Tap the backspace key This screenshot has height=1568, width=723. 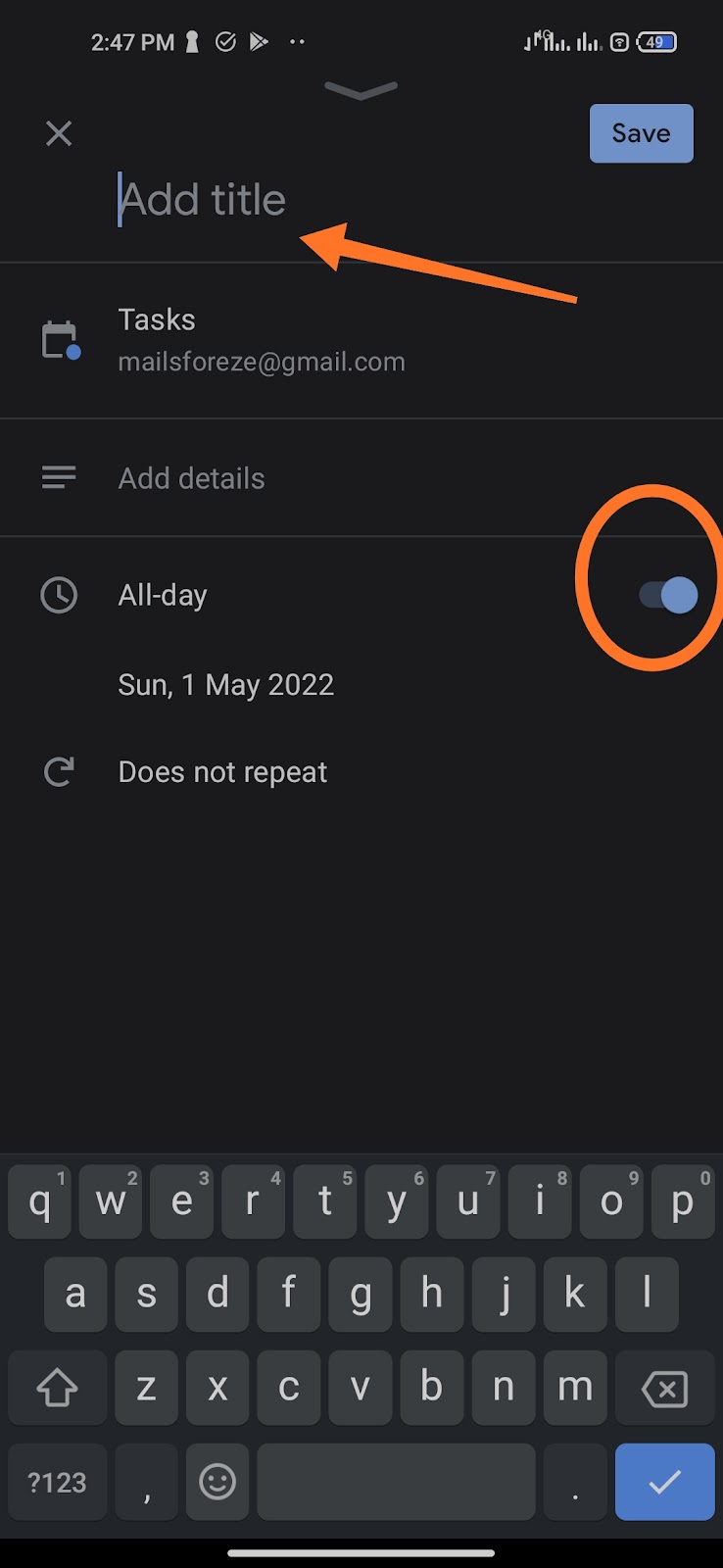(x=664, y=1388)
